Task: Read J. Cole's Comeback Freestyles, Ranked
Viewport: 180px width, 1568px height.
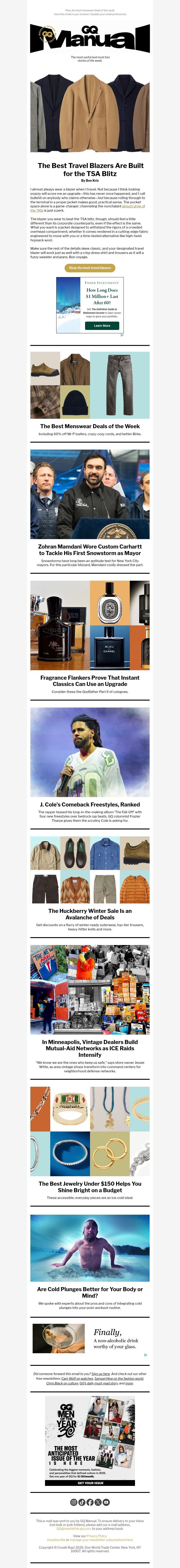Action: click(90, 804)
